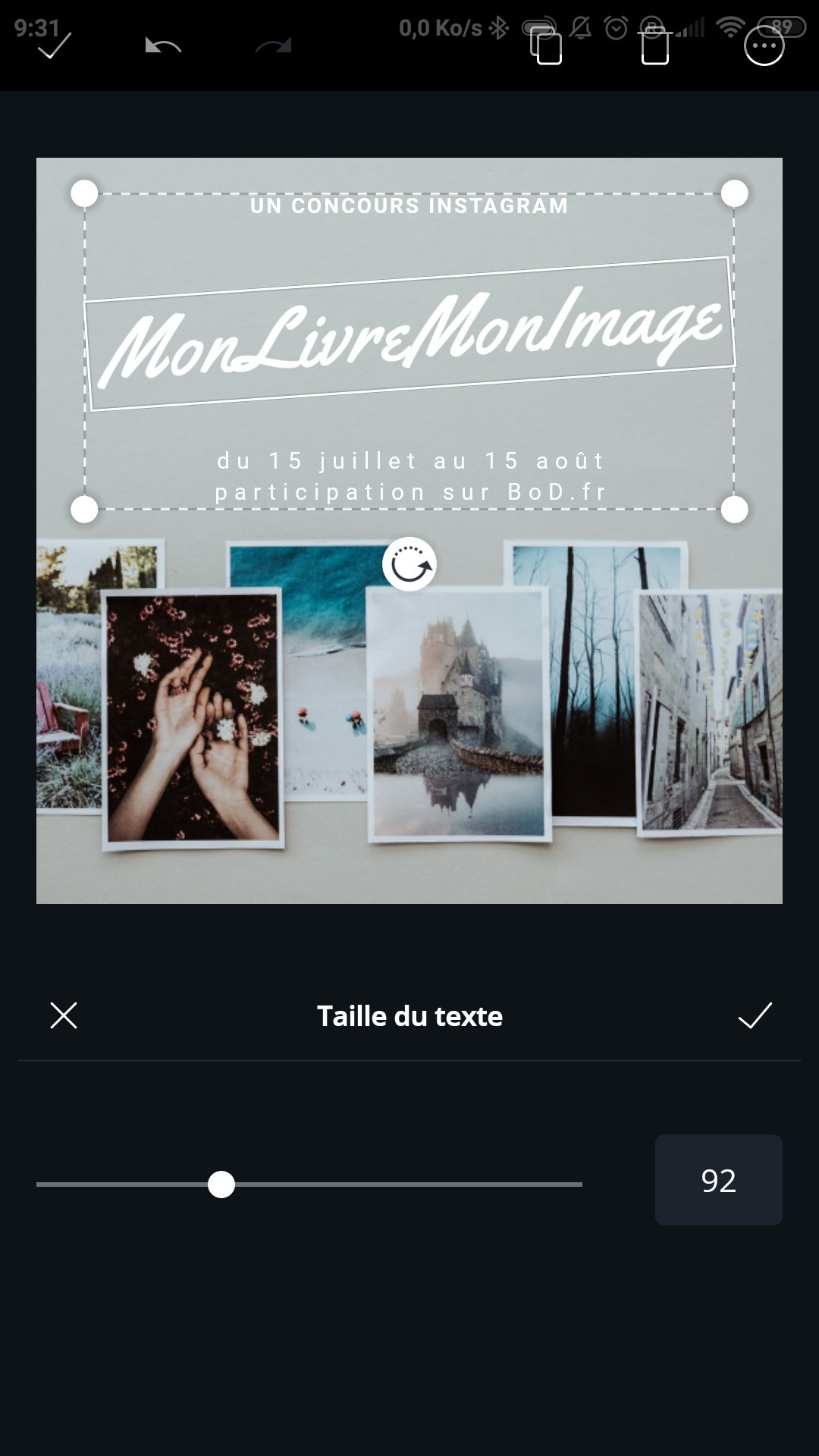Tap the top-left selection handle of the text box
The image size is (819, 1456).
(83, 193)
